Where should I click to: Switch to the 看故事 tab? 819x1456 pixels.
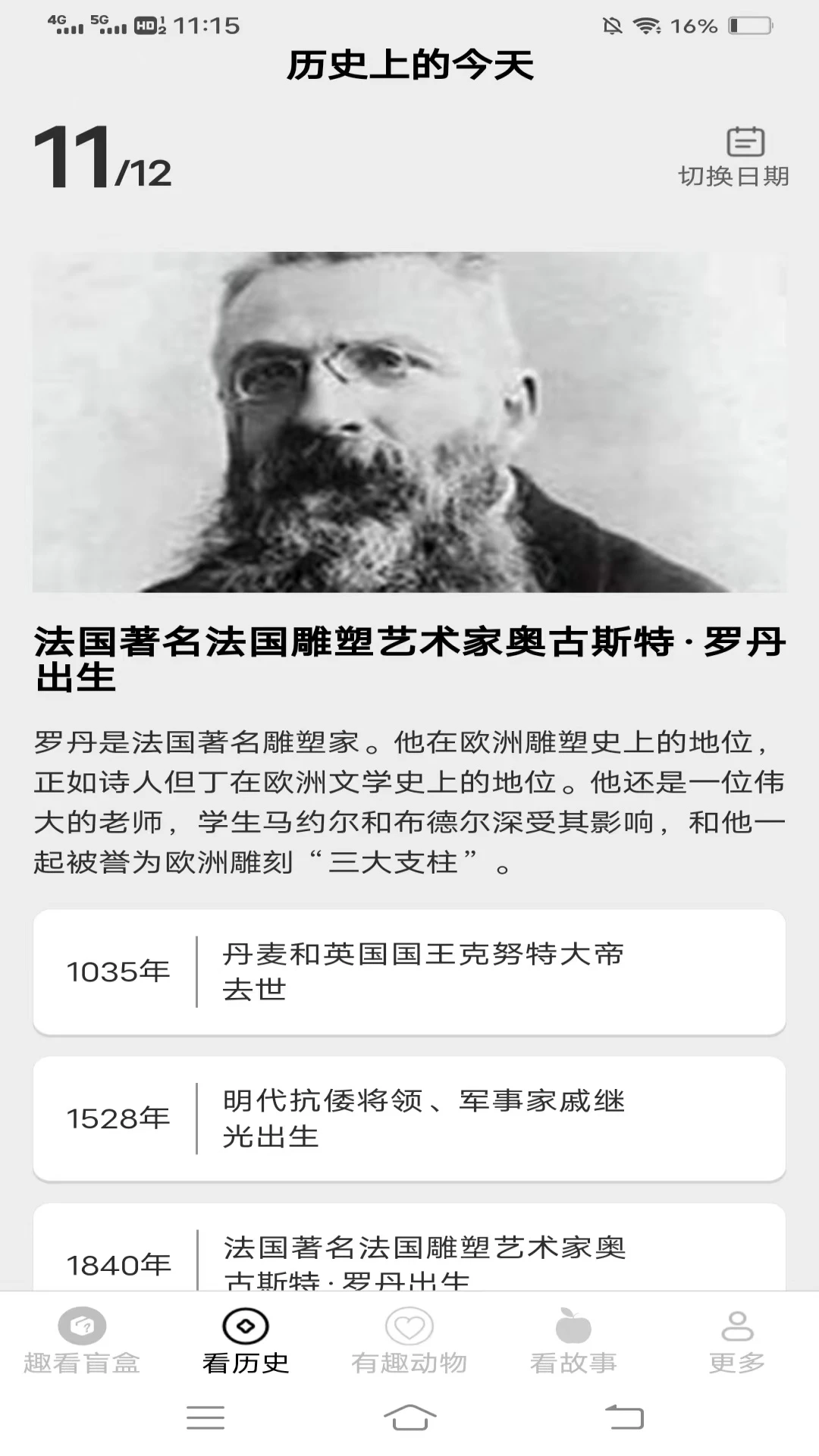(x=573, y=1341)
